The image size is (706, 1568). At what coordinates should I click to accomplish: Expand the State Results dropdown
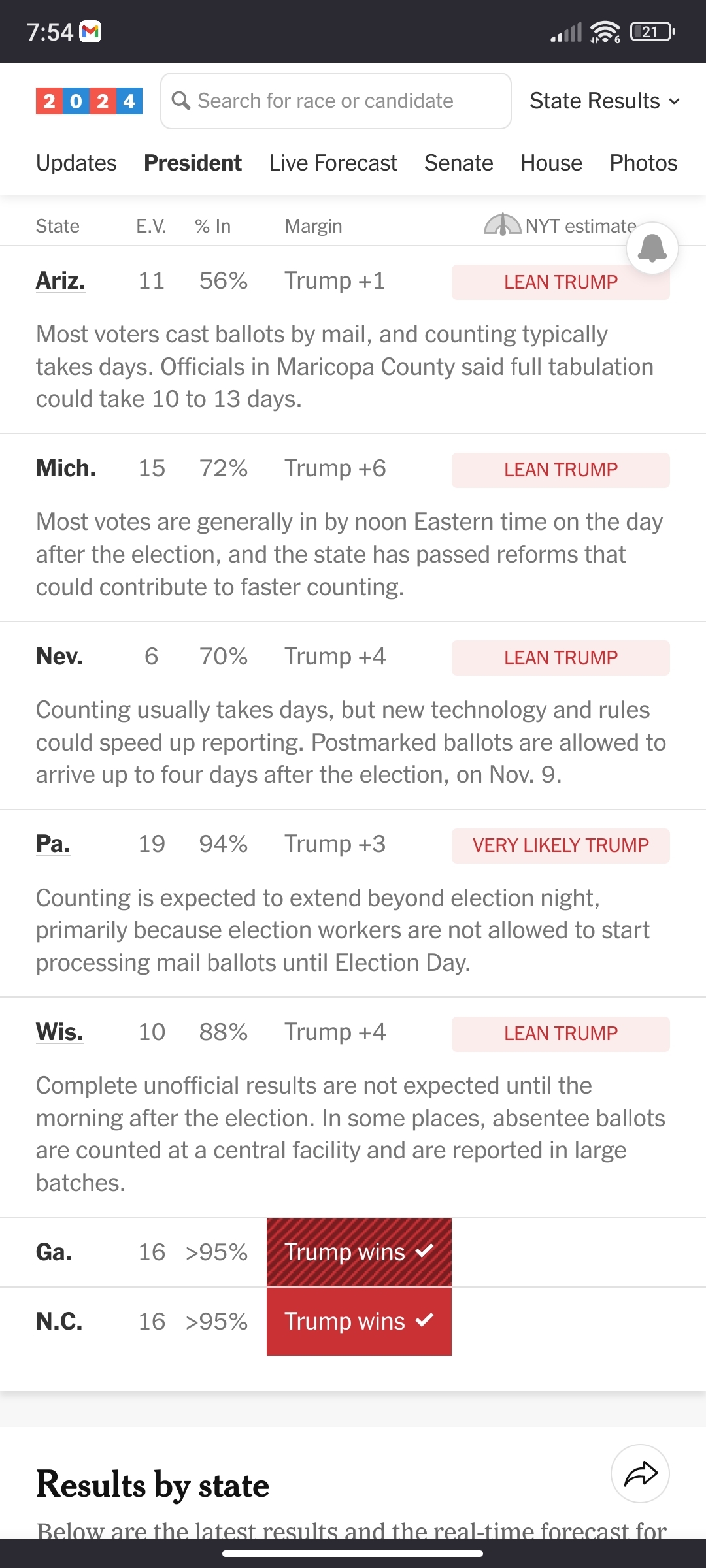[x=605, y=101]
